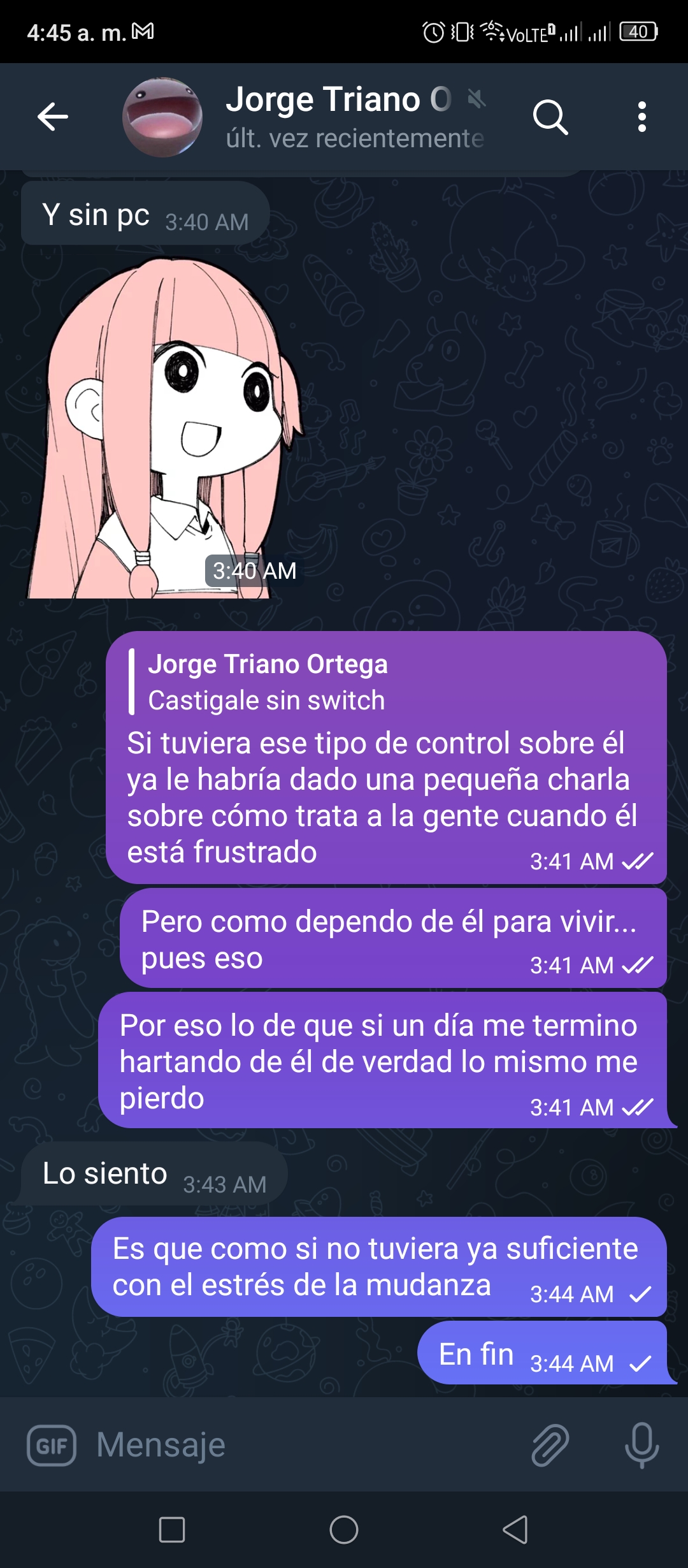Open the three-dot overflow menu
This screenshot has width=688, height=1568.
tap(642, 117)
